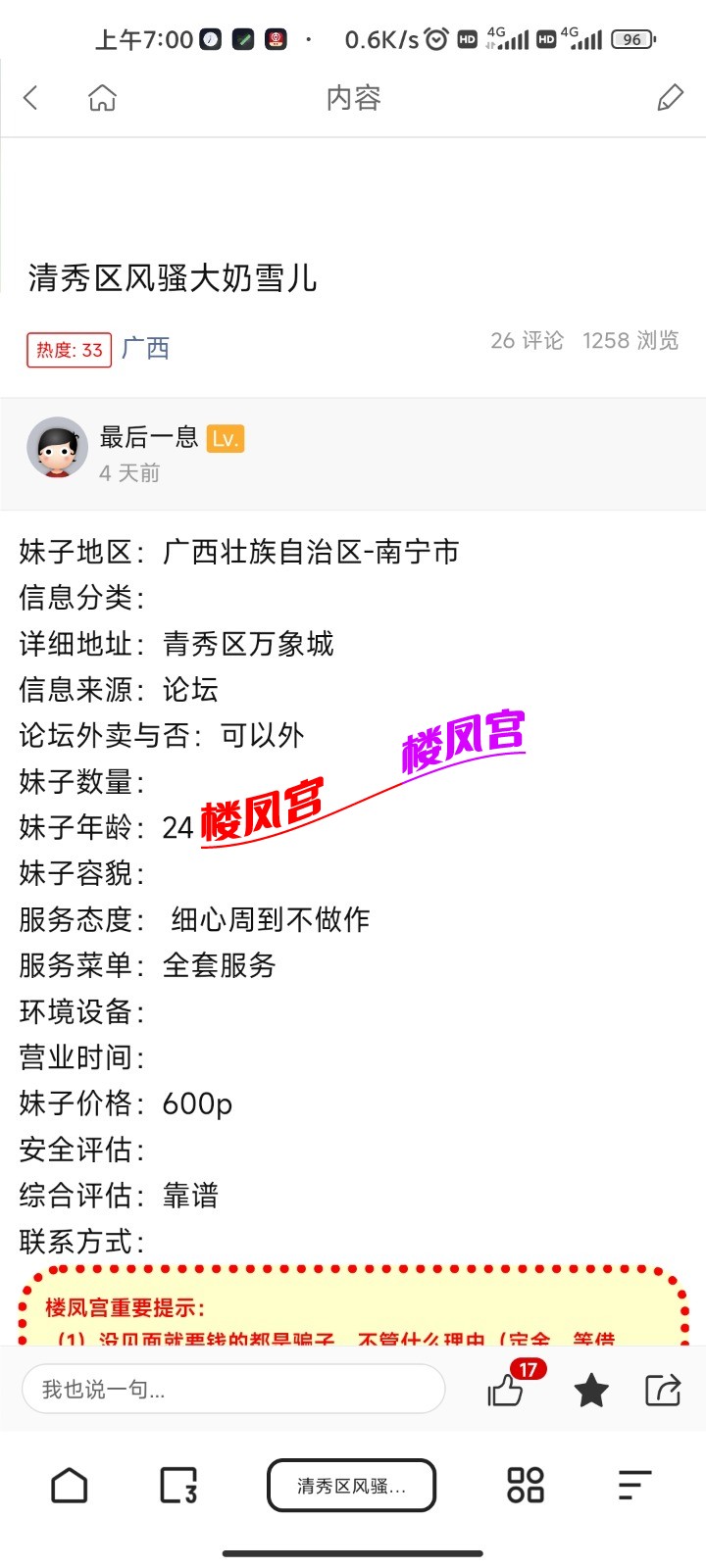Open the browser home page button
The width and height of the screenshot is (706, 1568).
[69, 1486]
